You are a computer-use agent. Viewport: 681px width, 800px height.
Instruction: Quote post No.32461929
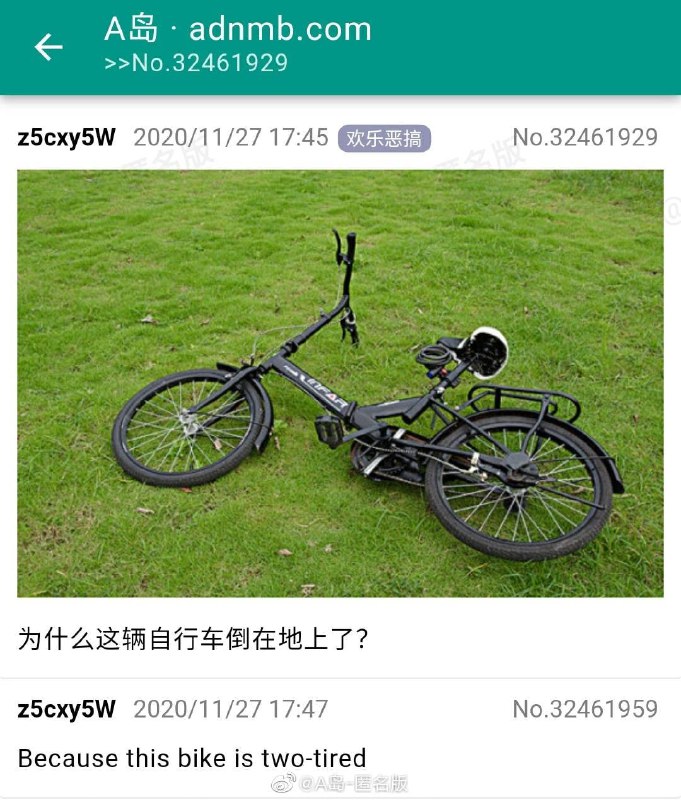pyautogui.click(x=585, y=138)
